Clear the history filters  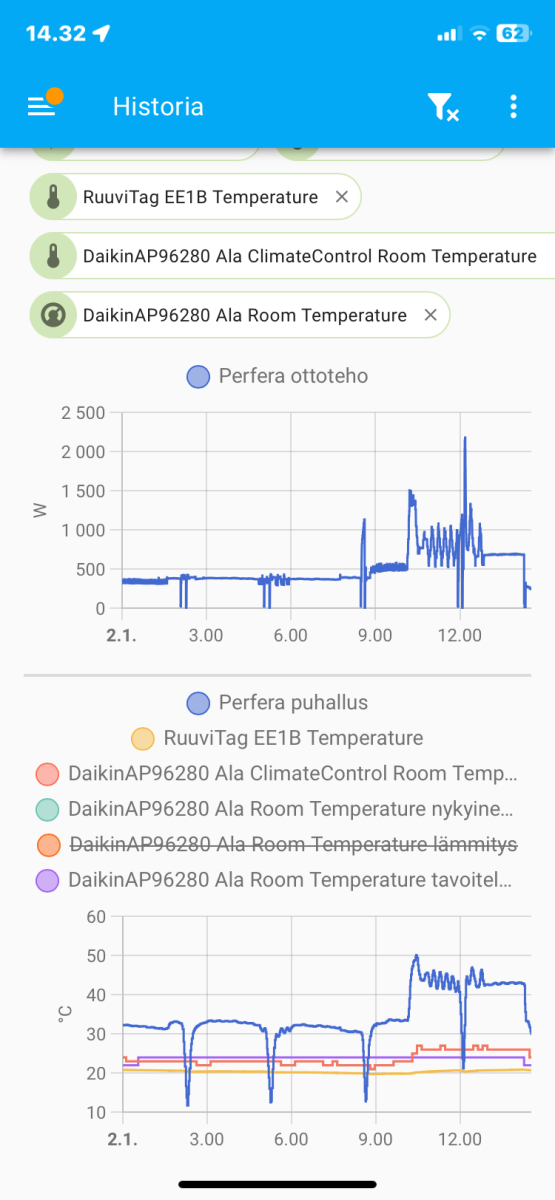pos(442,107)
